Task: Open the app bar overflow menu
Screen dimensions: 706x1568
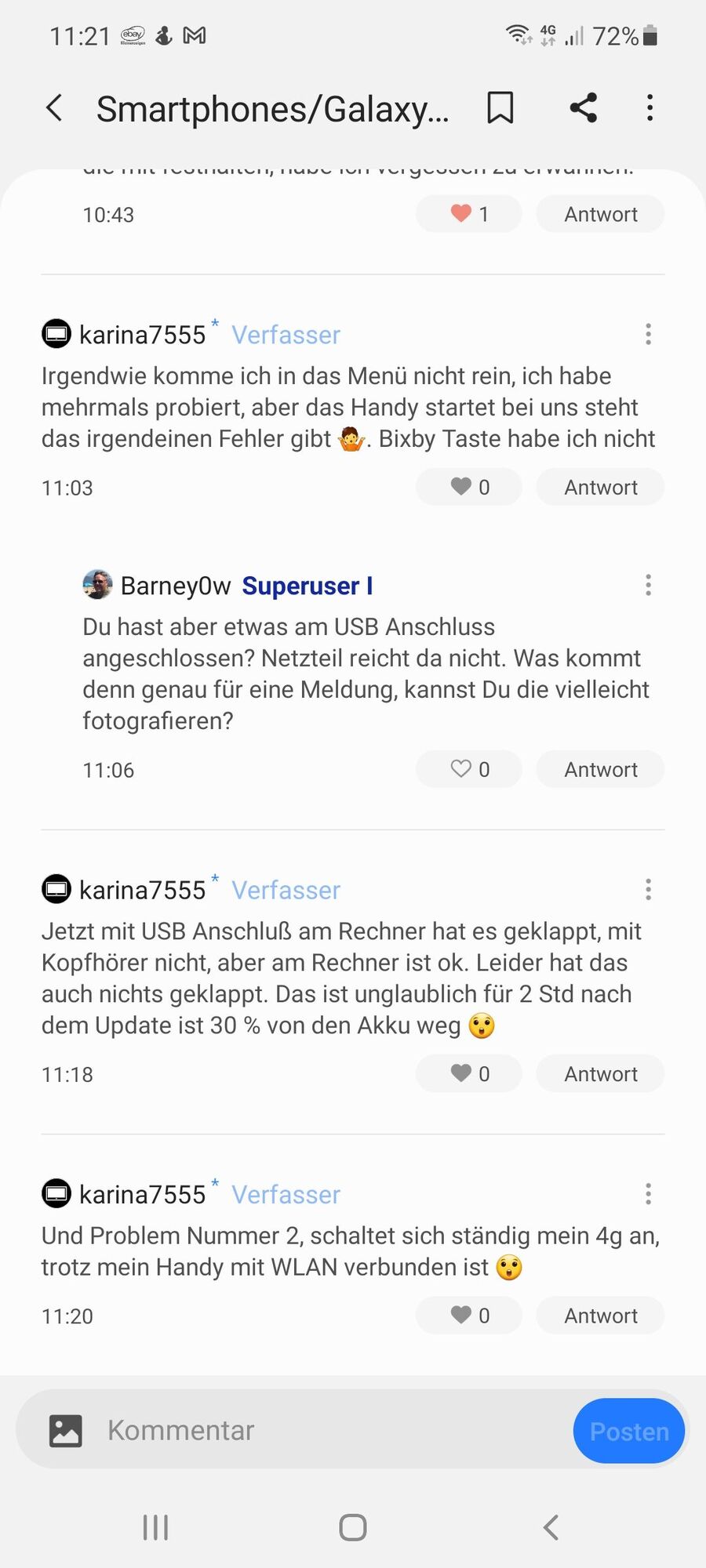Action: click(x=650, y=108)
